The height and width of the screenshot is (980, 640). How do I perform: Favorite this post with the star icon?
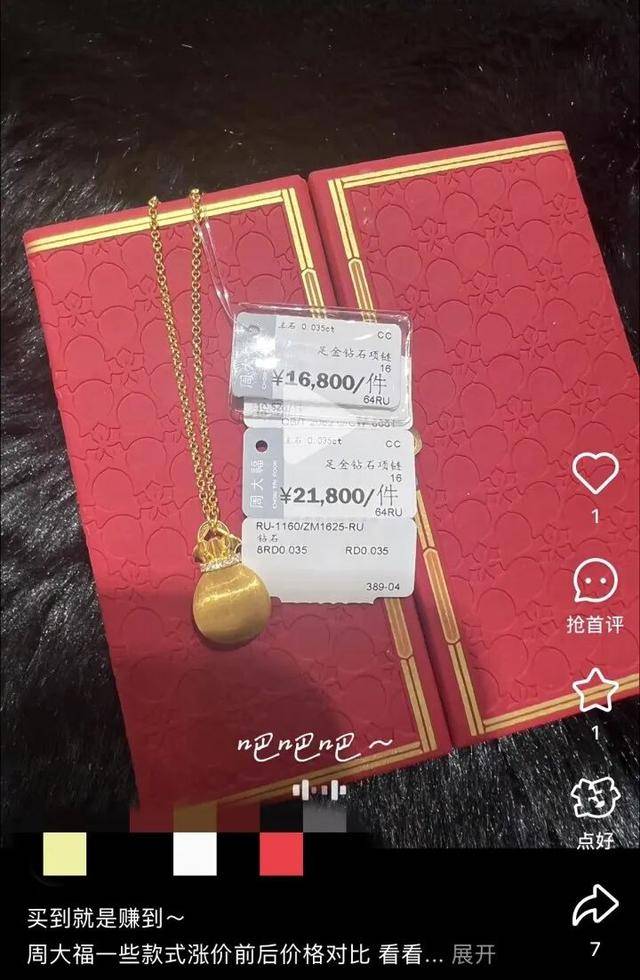(x=596, y=690)
